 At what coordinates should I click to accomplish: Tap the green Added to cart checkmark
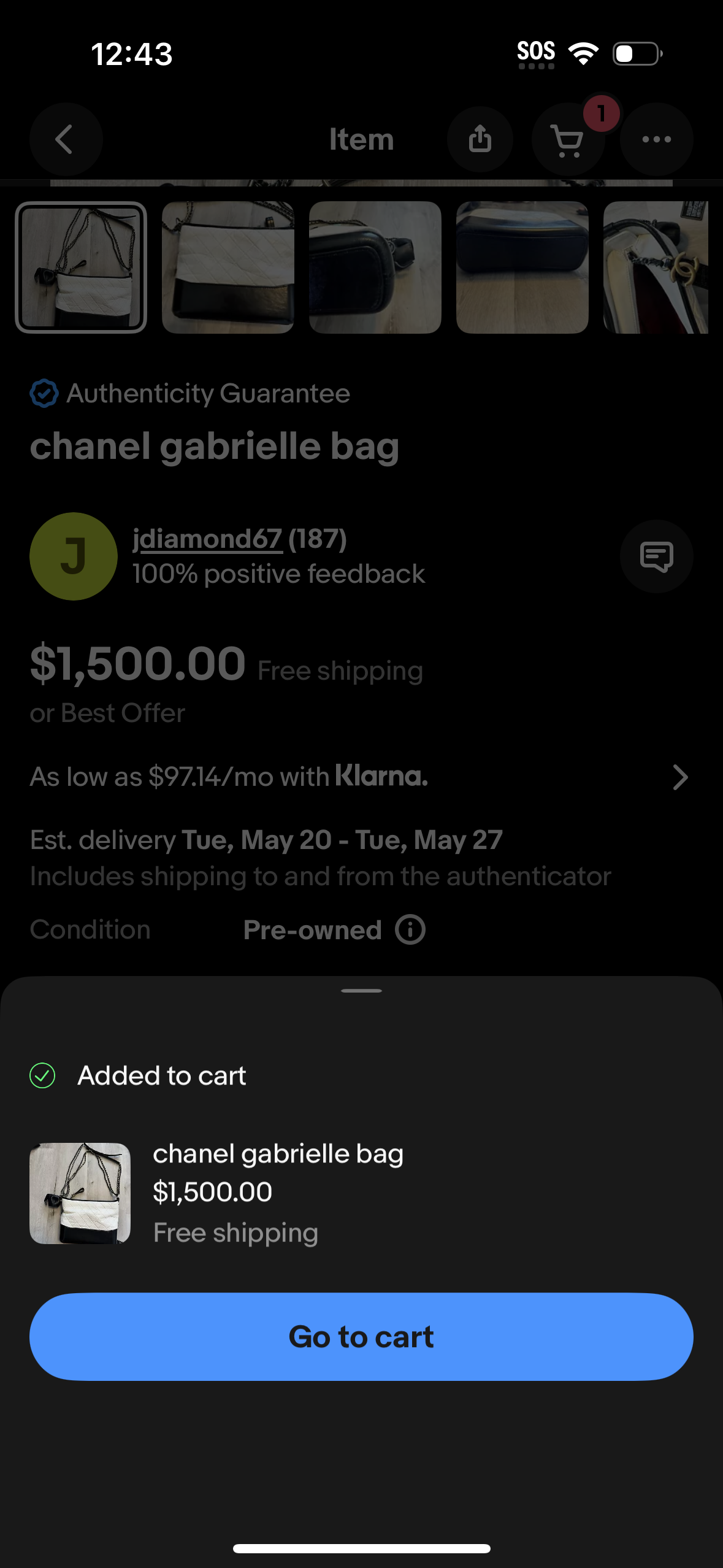coord(42,1075)
